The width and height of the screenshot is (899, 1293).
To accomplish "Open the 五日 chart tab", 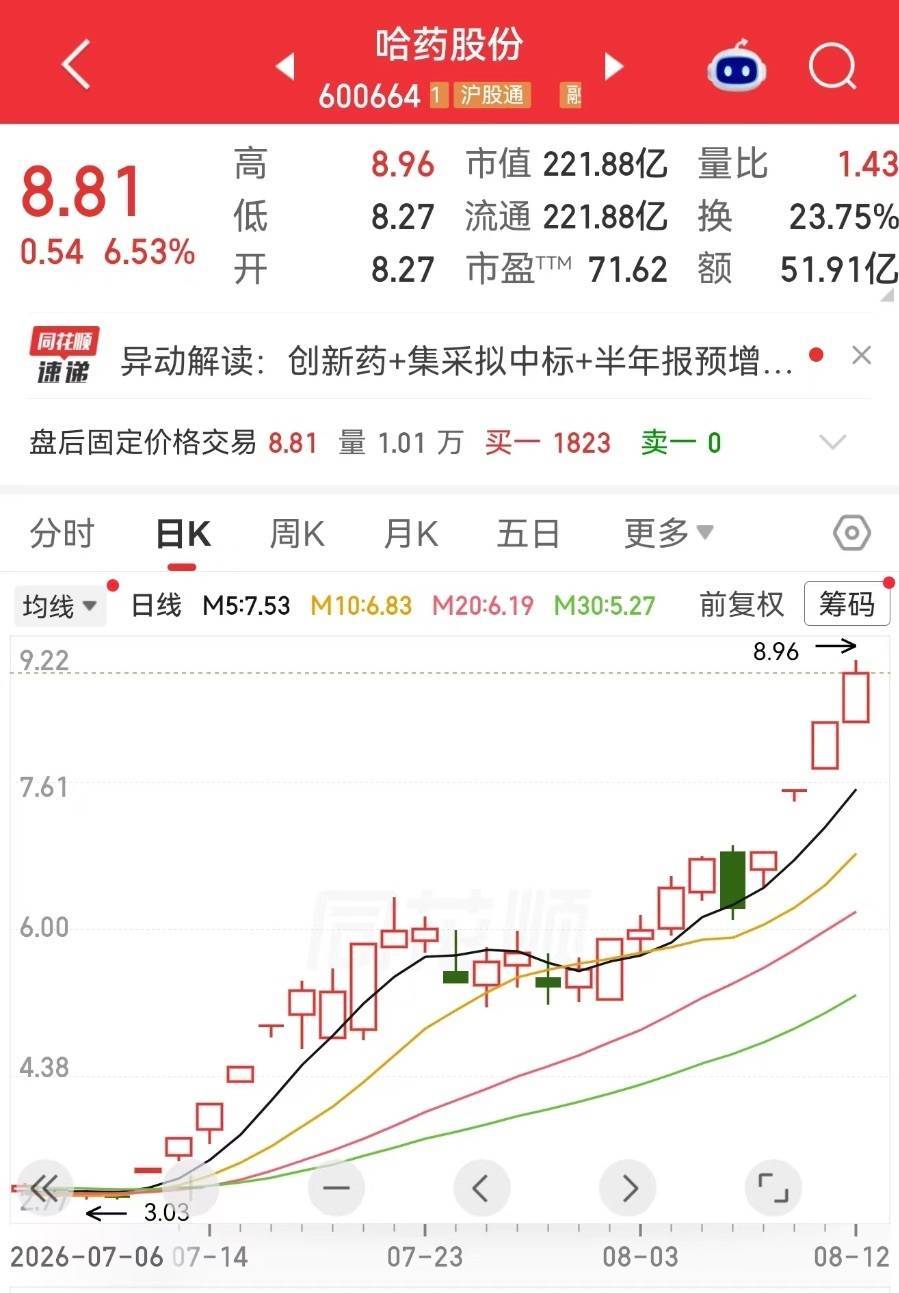I will pos(528,534).
